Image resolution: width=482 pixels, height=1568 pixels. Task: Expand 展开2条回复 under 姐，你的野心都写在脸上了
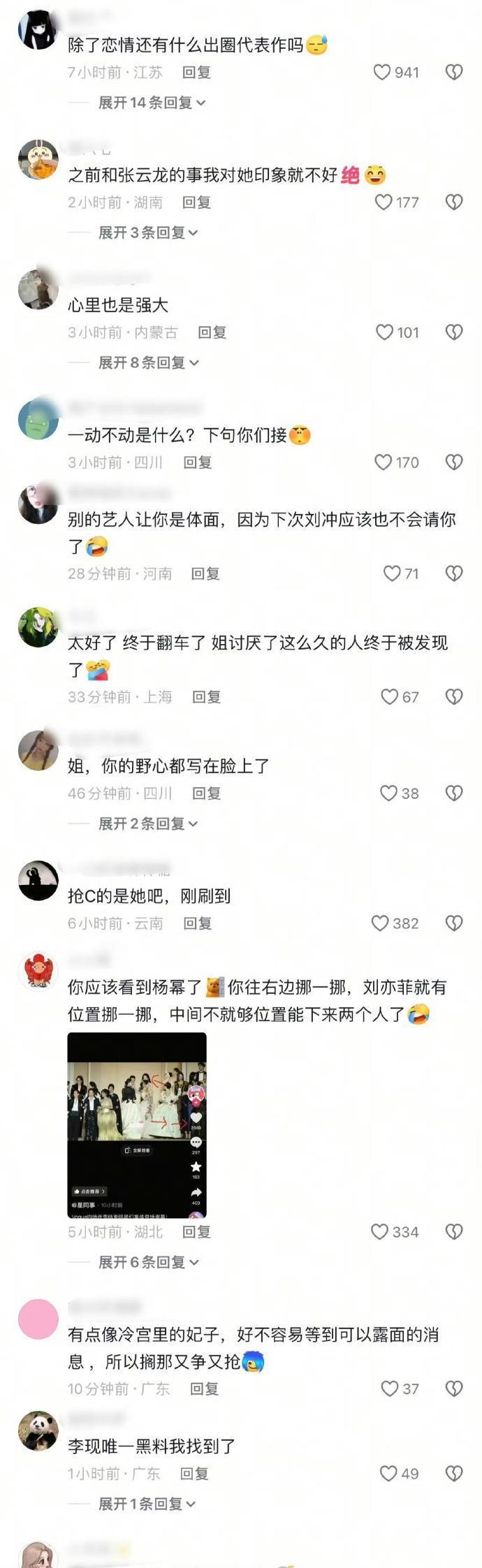point(147,823)
